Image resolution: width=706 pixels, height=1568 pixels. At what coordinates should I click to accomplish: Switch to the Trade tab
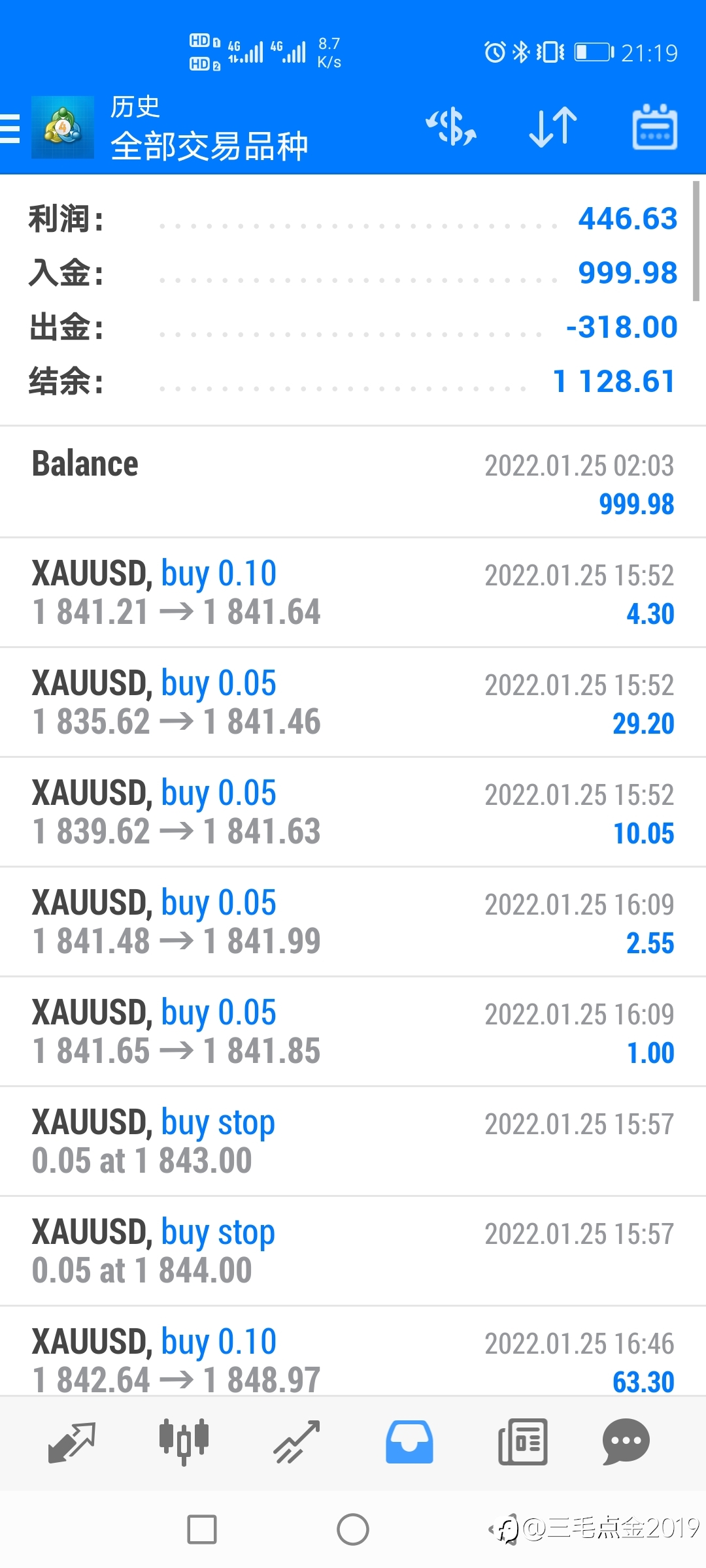tap(297, 1443)
